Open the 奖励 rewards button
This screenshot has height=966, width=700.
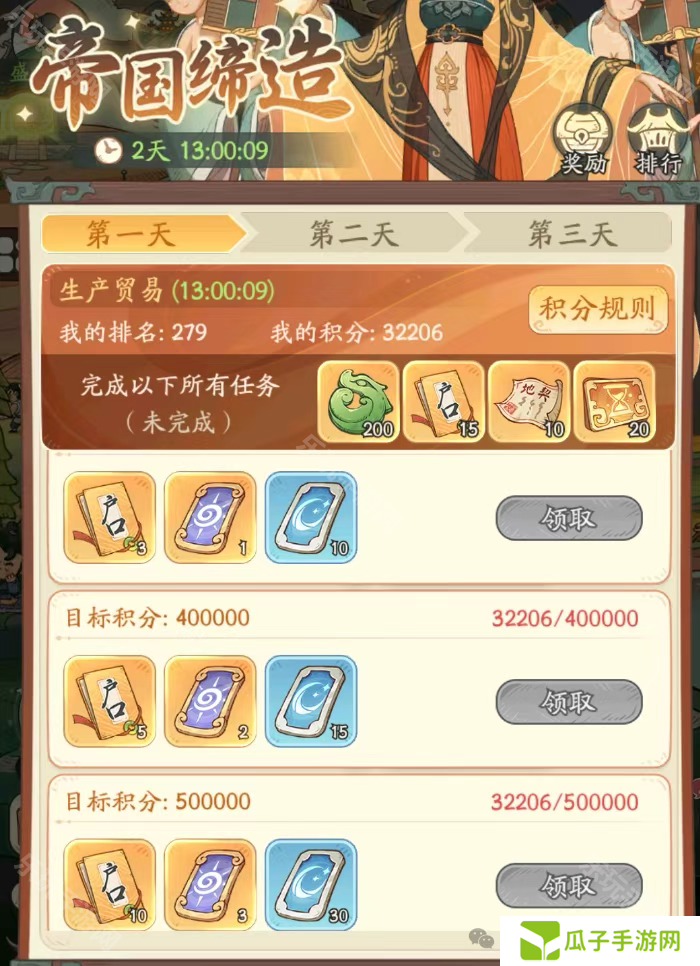(583, 140)
